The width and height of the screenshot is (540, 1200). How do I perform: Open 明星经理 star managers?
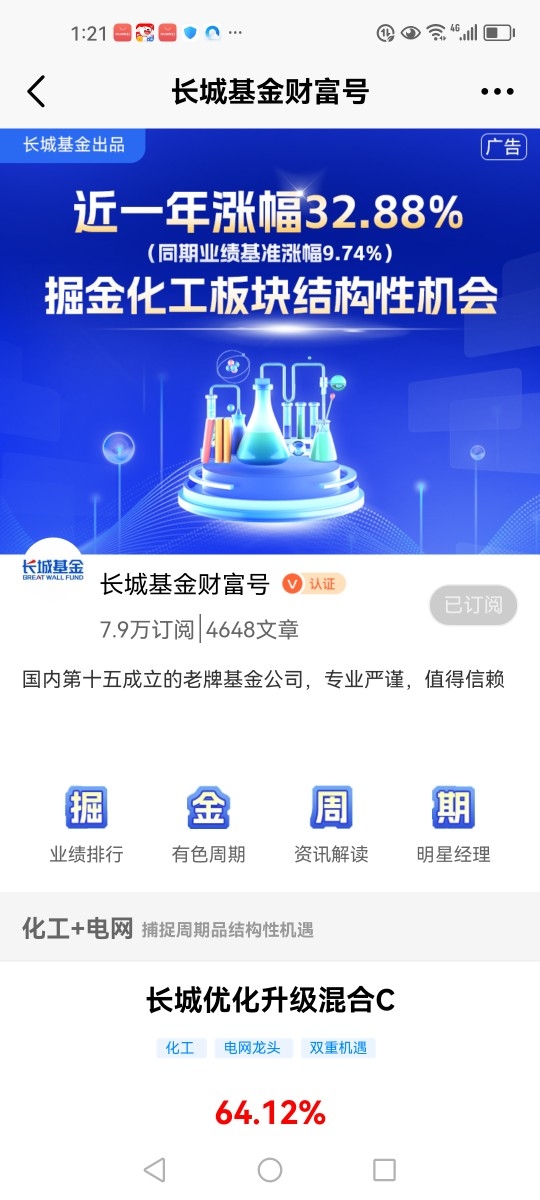click(x=453, y=826)
